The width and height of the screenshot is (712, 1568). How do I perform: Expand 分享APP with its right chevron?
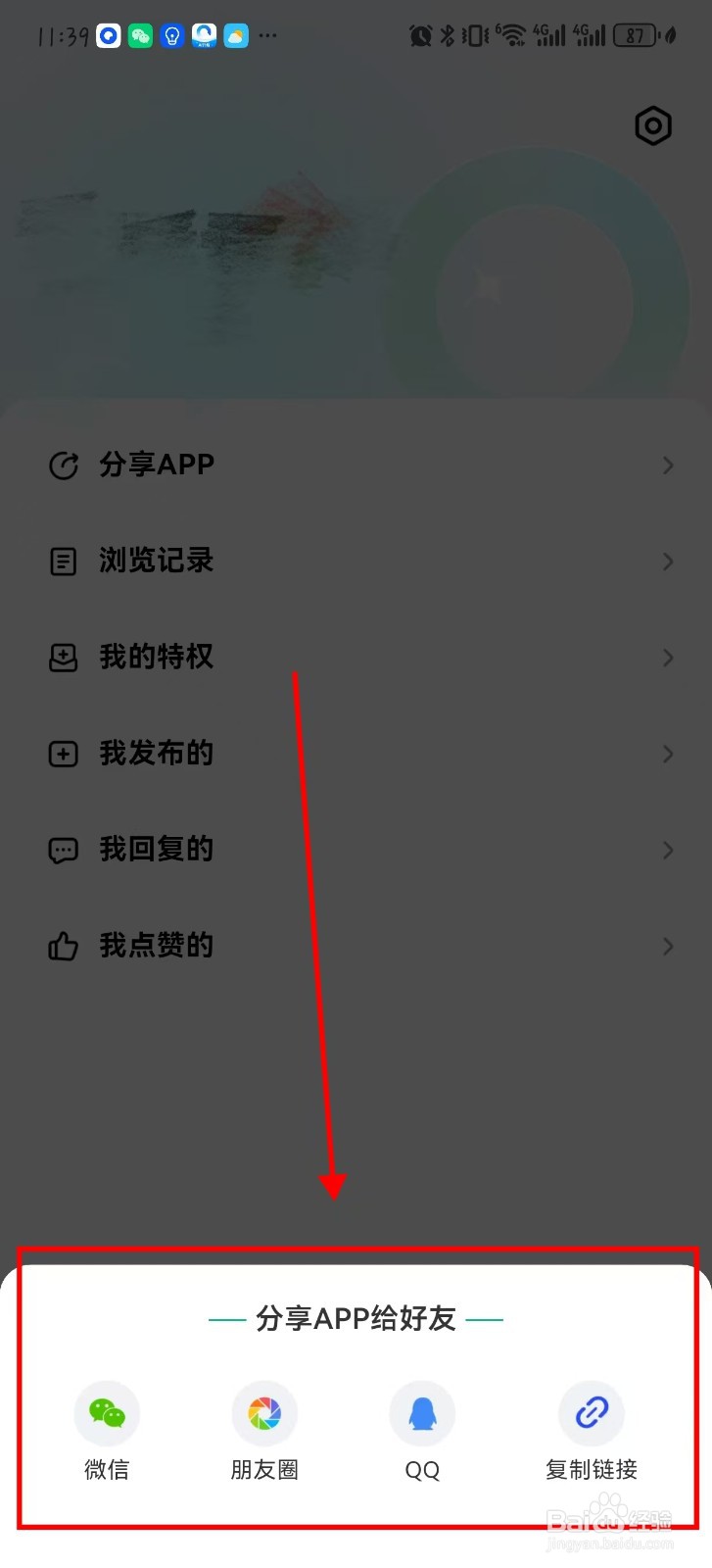[669, 465]
